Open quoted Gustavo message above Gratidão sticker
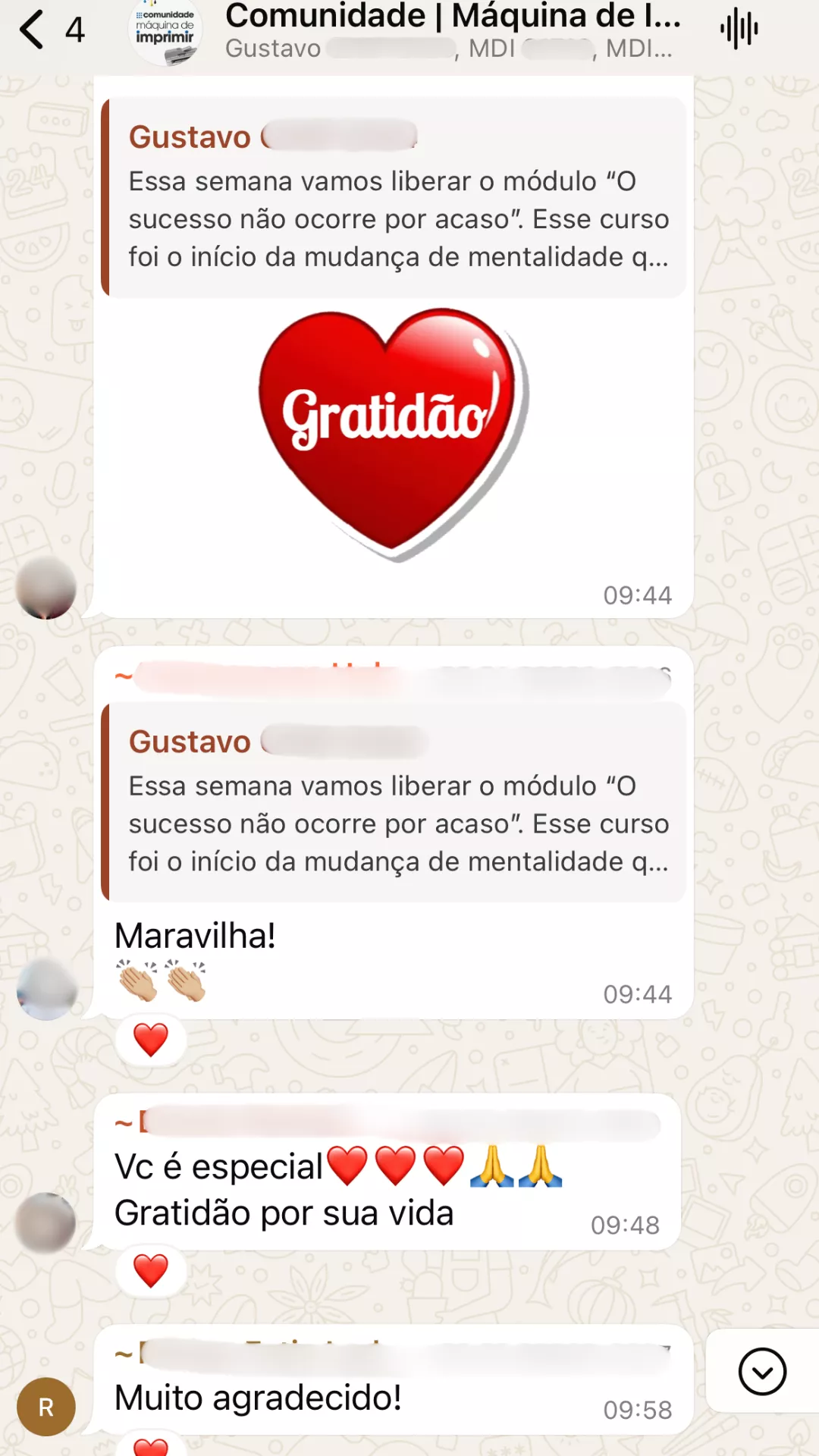819x1456 pixels. coord(394,198)
